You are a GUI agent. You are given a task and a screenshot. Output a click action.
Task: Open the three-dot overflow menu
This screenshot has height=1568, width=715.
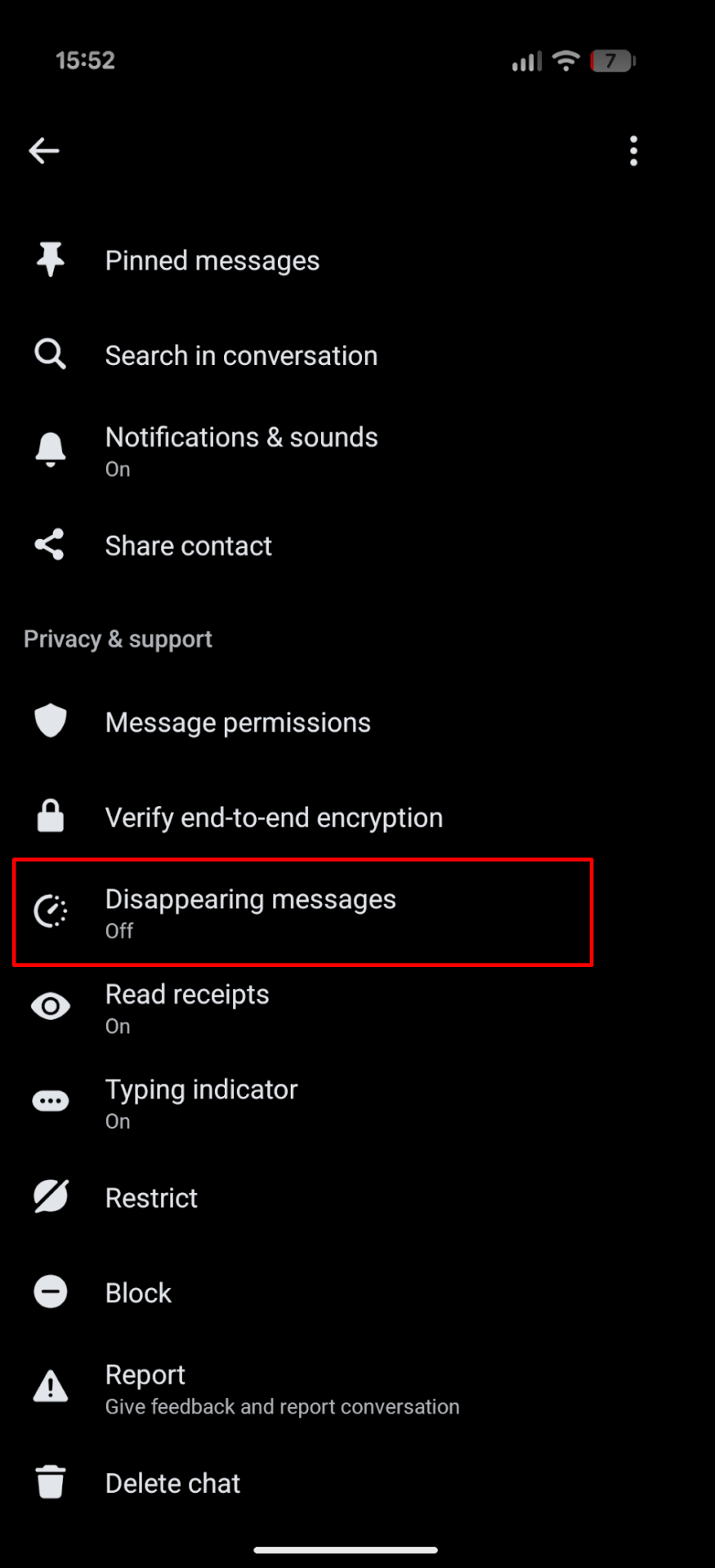pyautogui.click(x=633, y=151)
